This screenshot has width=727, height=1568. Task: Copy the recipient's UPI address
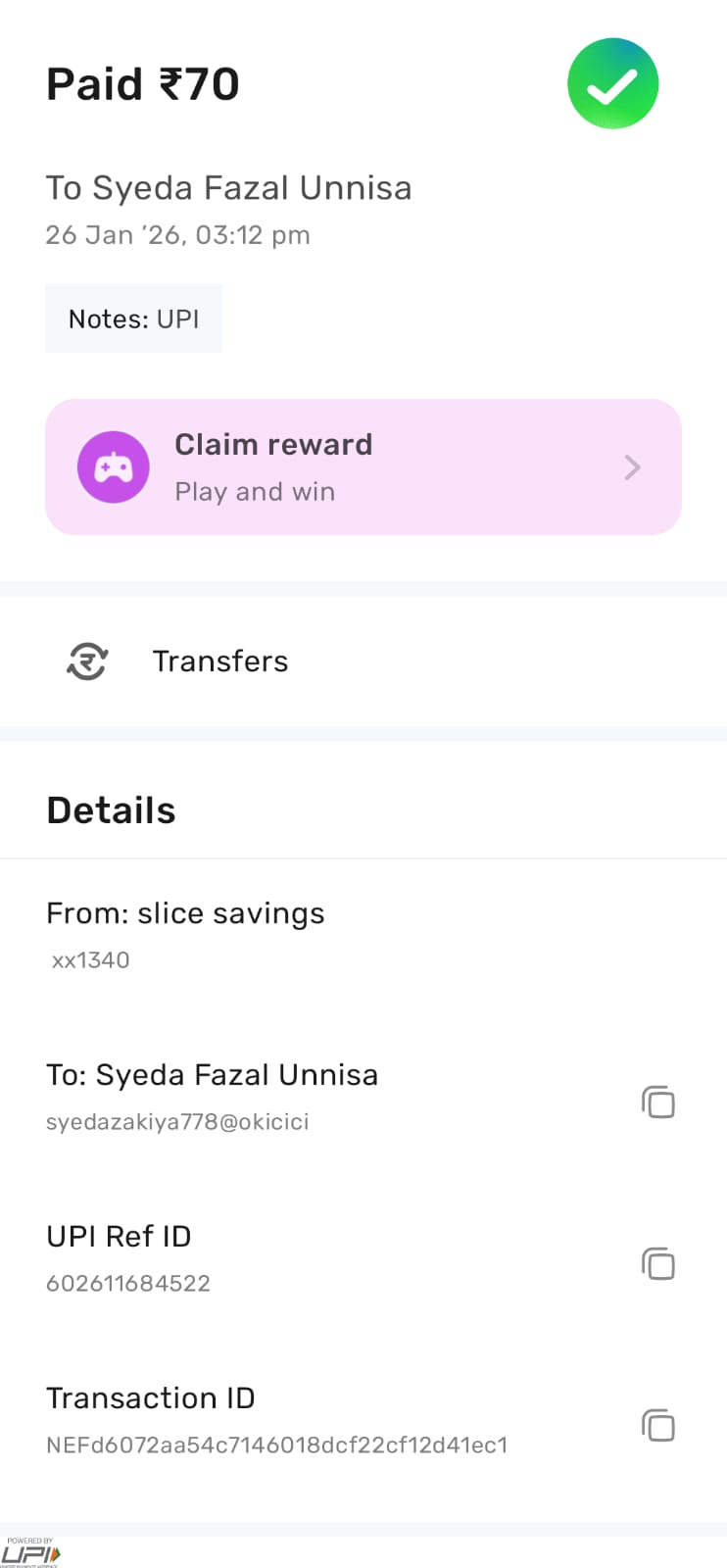click(x=658, y=1102)
